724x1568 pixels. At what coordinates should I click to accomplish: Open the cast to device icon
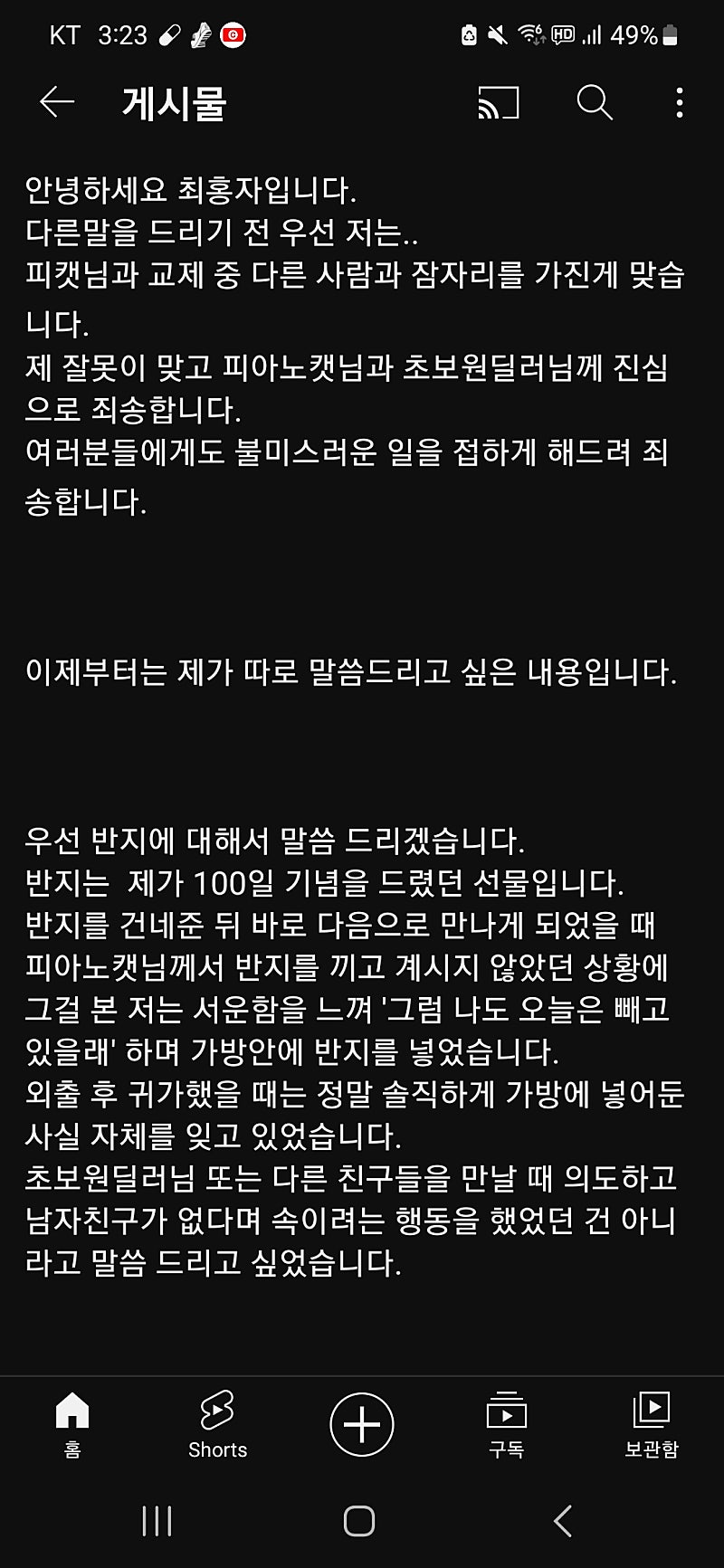(x=498, y=103)
